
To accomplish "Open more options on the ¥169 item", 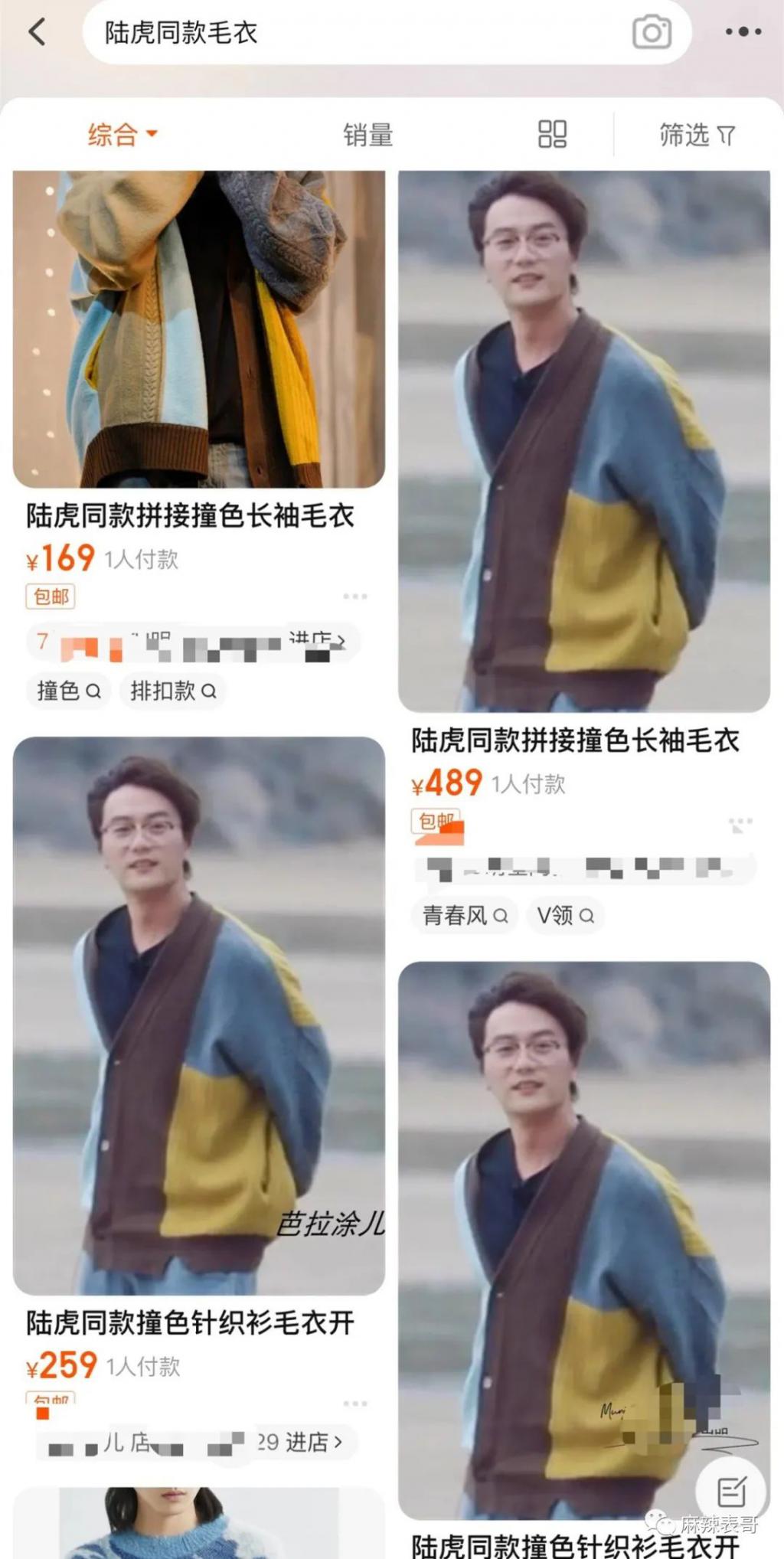I will (x=354, y=596).
